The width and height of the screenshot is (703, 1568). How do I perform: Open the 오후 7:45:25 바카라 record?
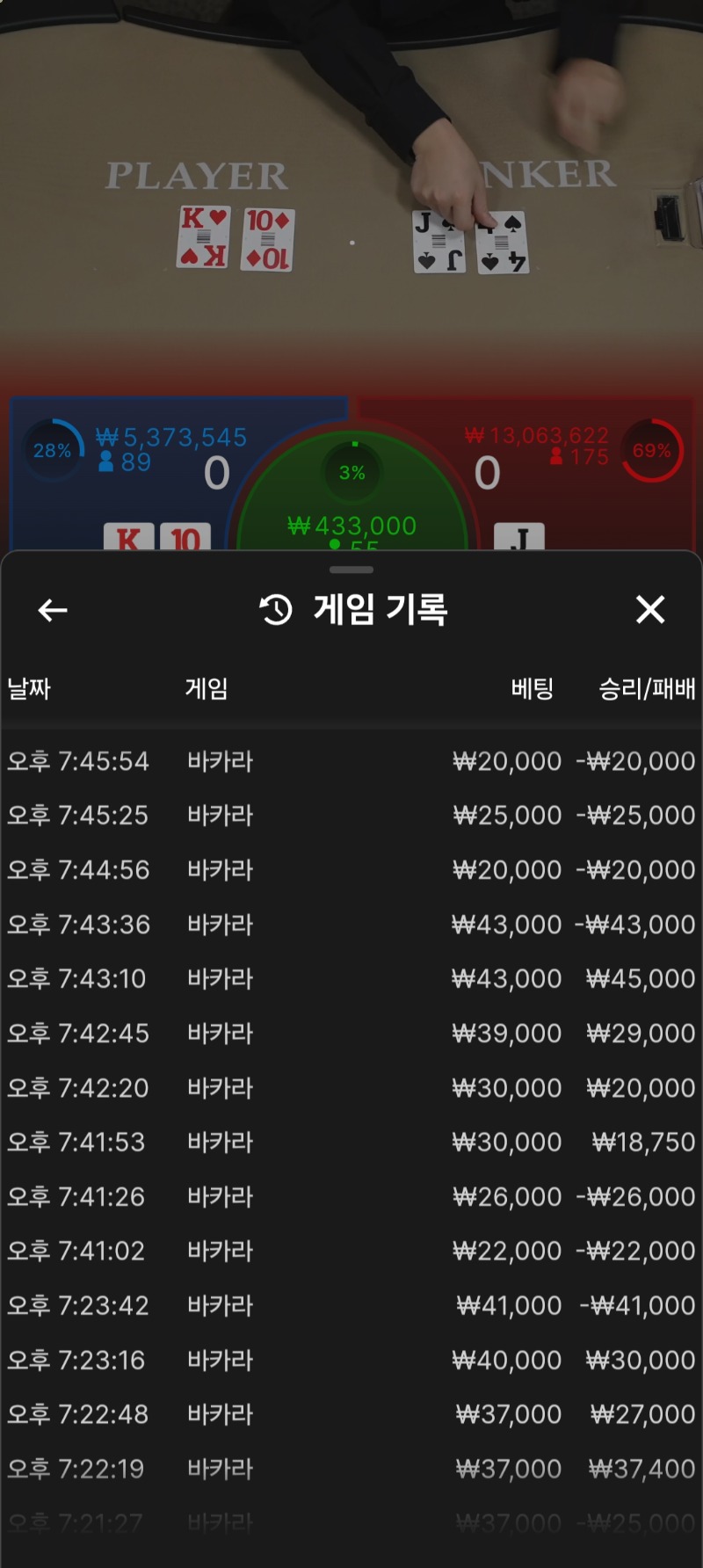[351, 816]
